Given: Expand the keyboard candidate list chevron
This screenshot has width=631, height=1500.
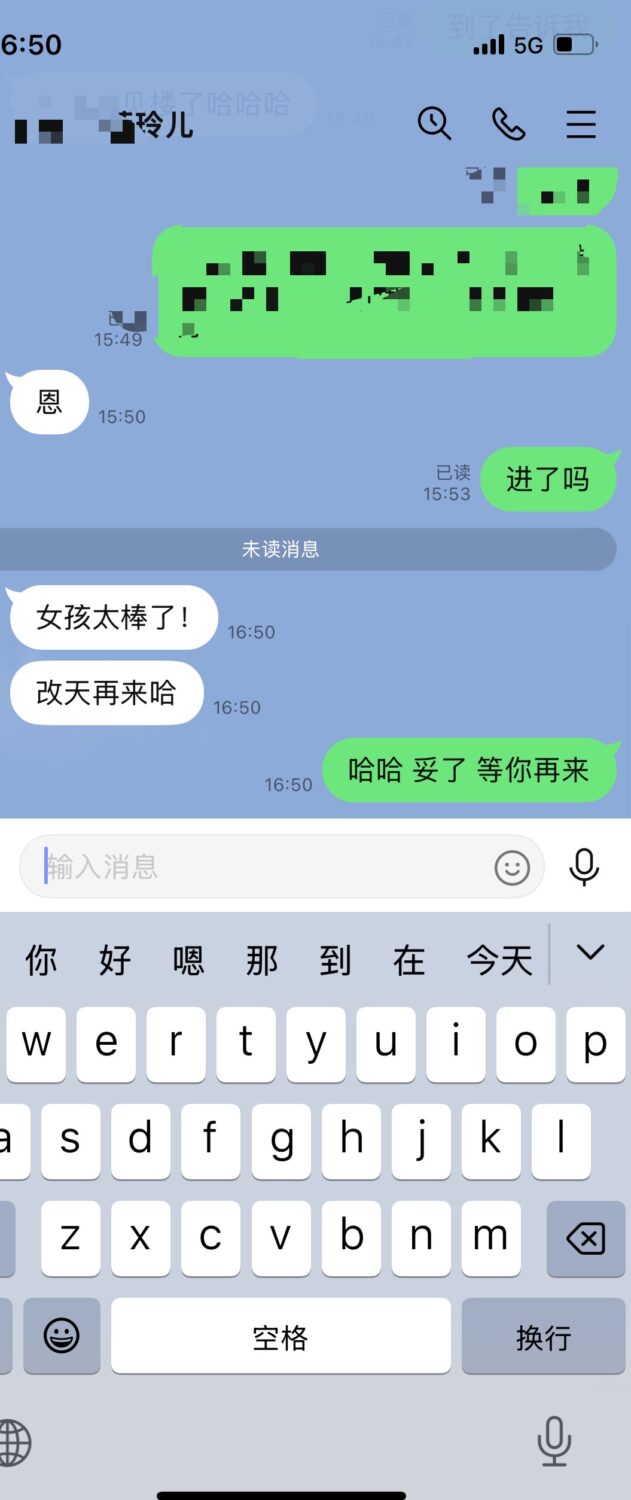Looking at the screenshot, I should [x=590, y=953].
